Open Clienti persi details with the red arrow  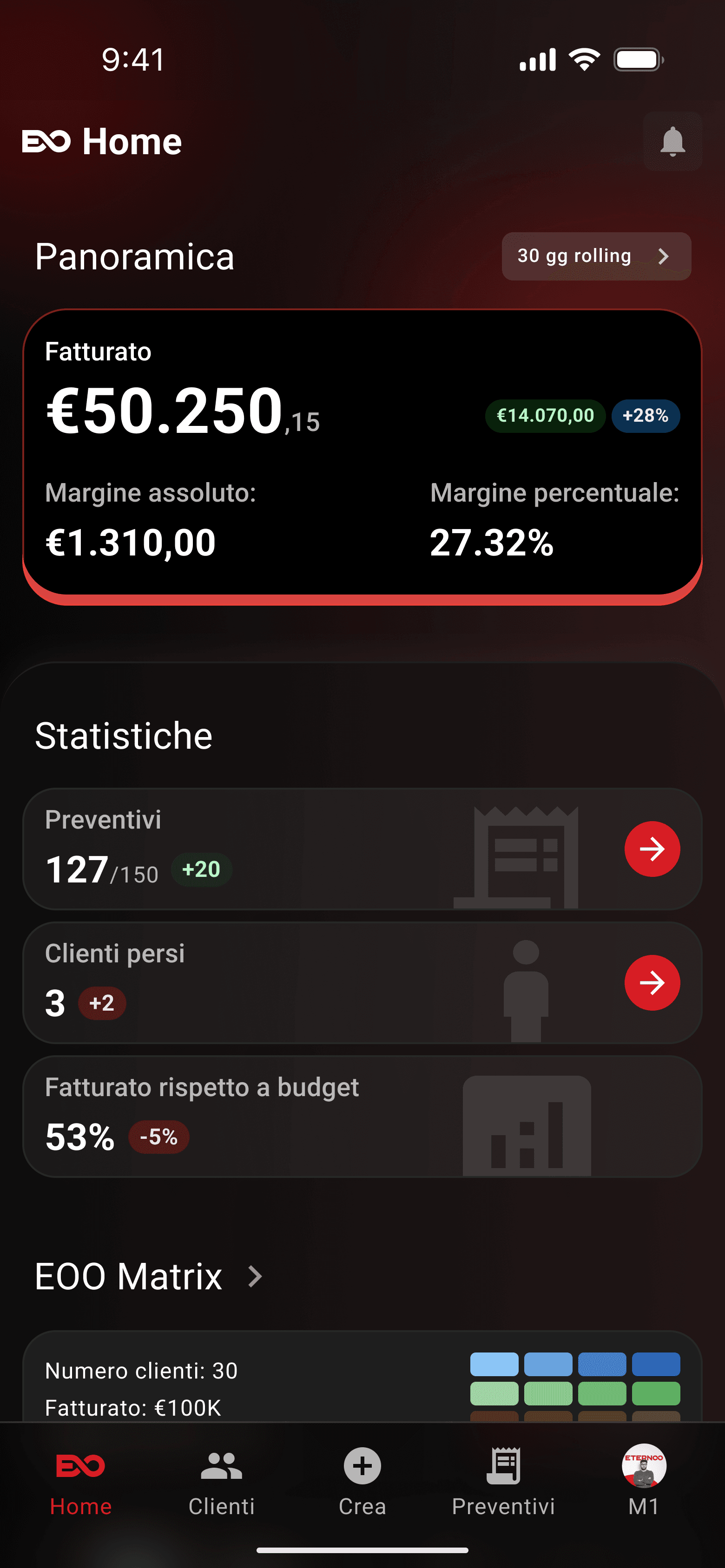pos(652,983)
